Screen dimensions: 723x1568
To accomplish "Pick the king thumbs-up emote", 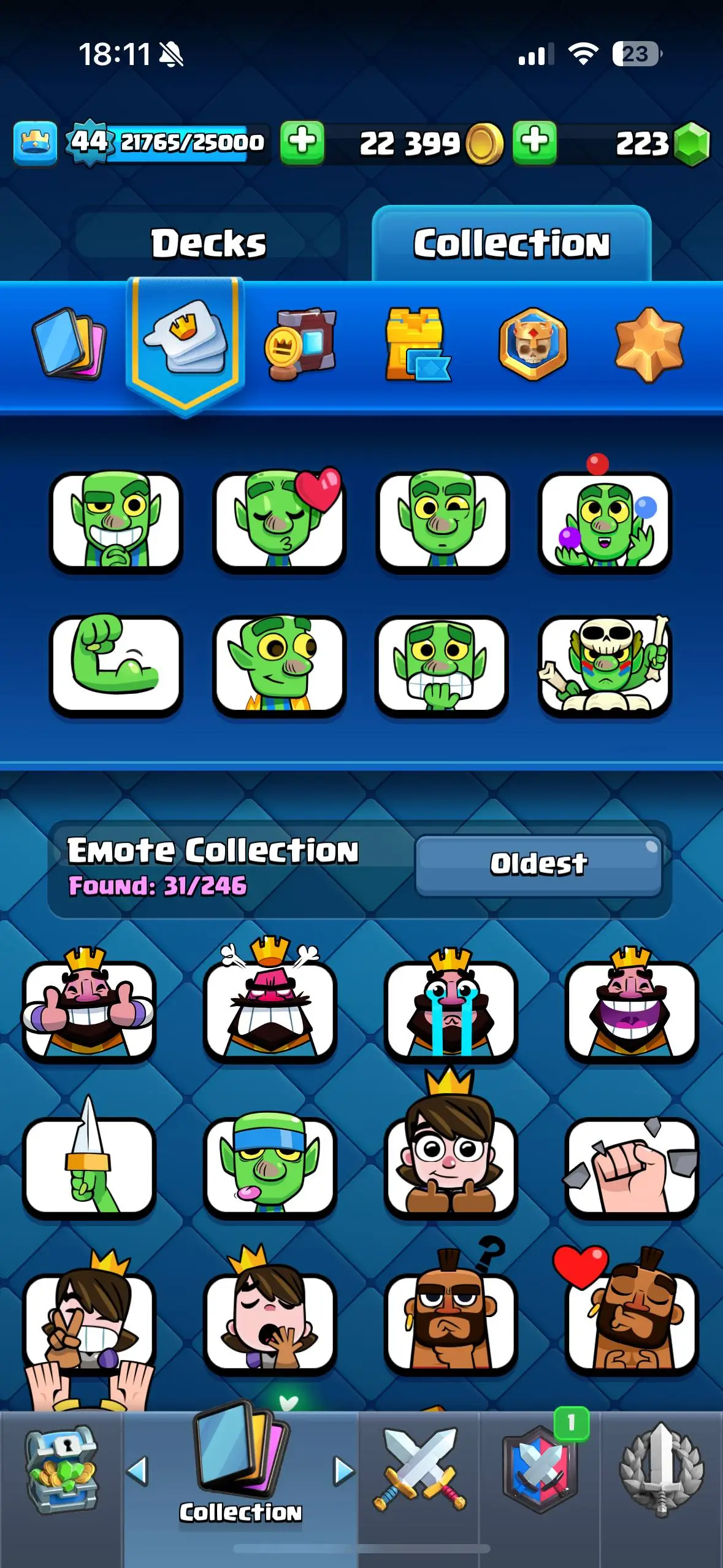I will tap(89, 1009).
